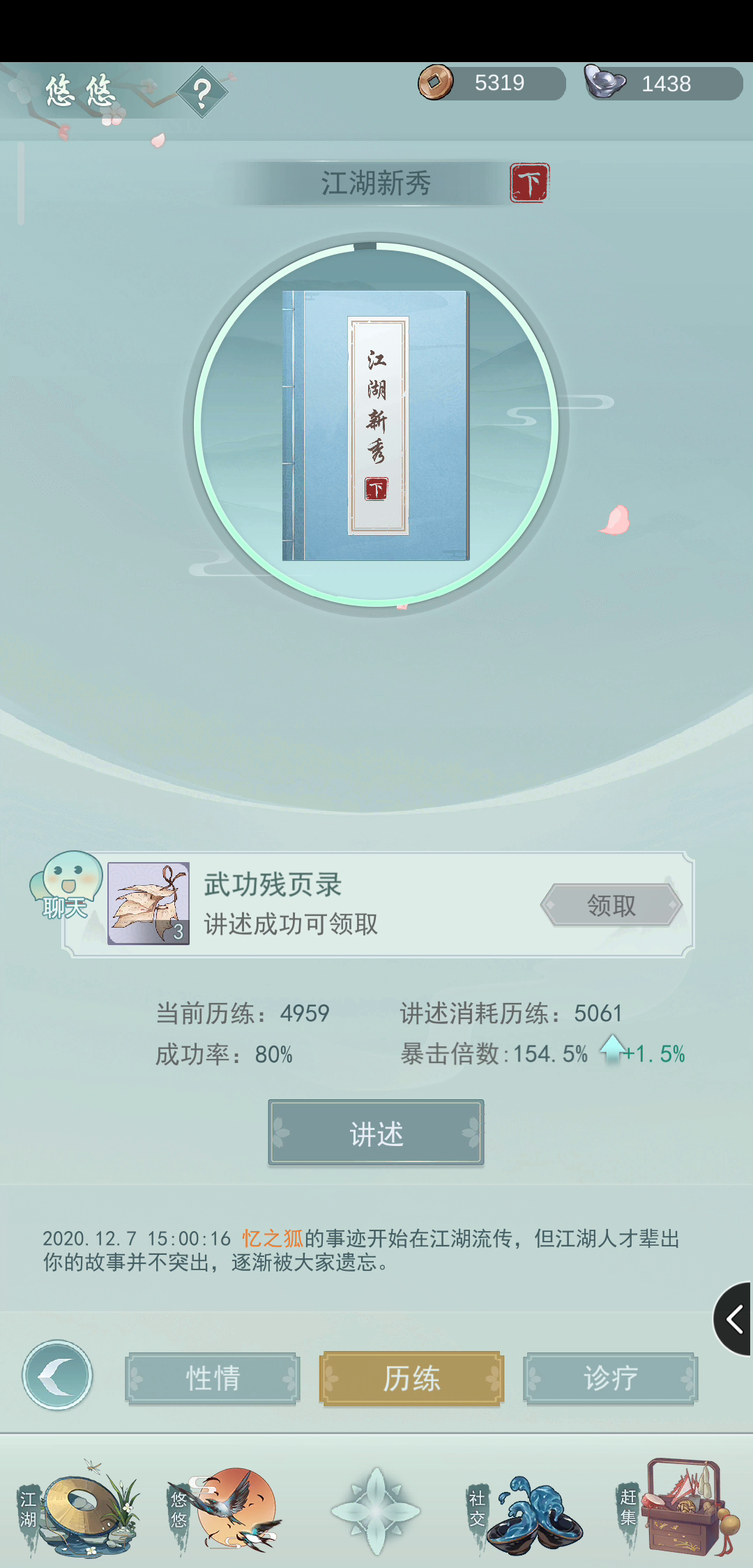Select the 历练 tab
This screenshot has height=1568, width=753.
pos(411,1378)
